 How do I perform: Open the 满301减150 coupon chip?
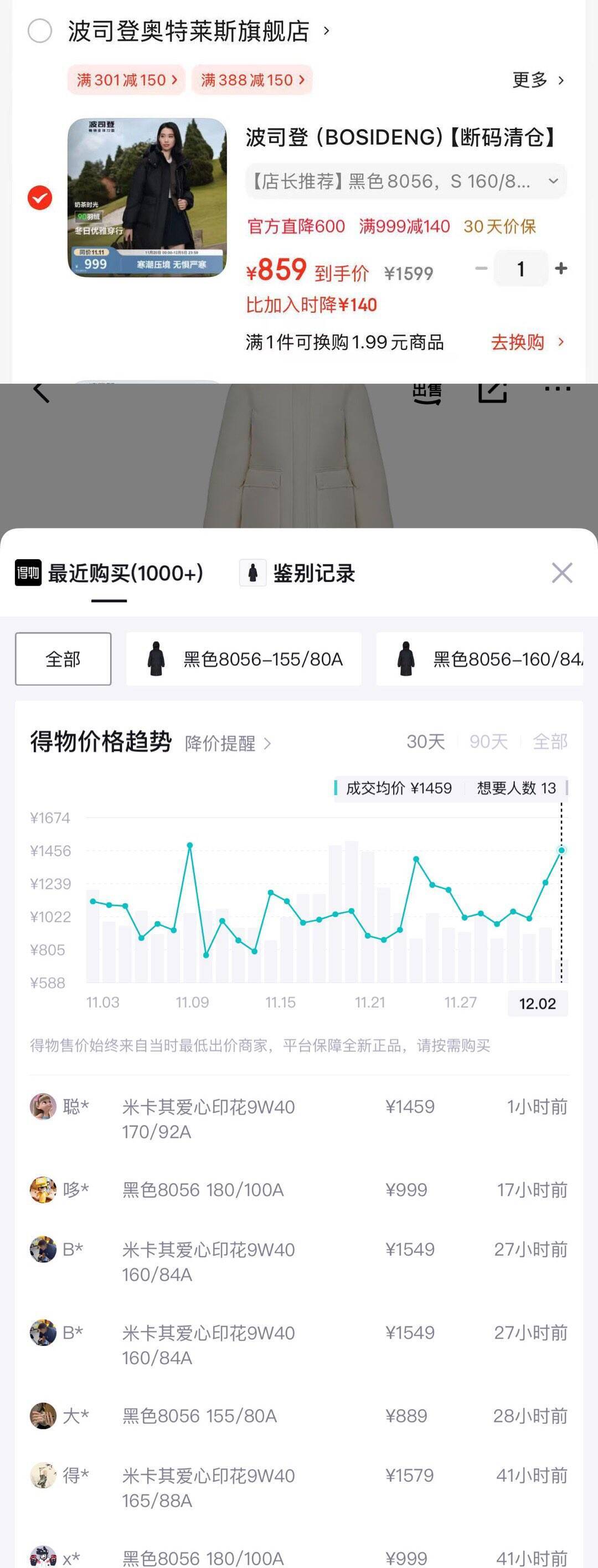point(127,80)
